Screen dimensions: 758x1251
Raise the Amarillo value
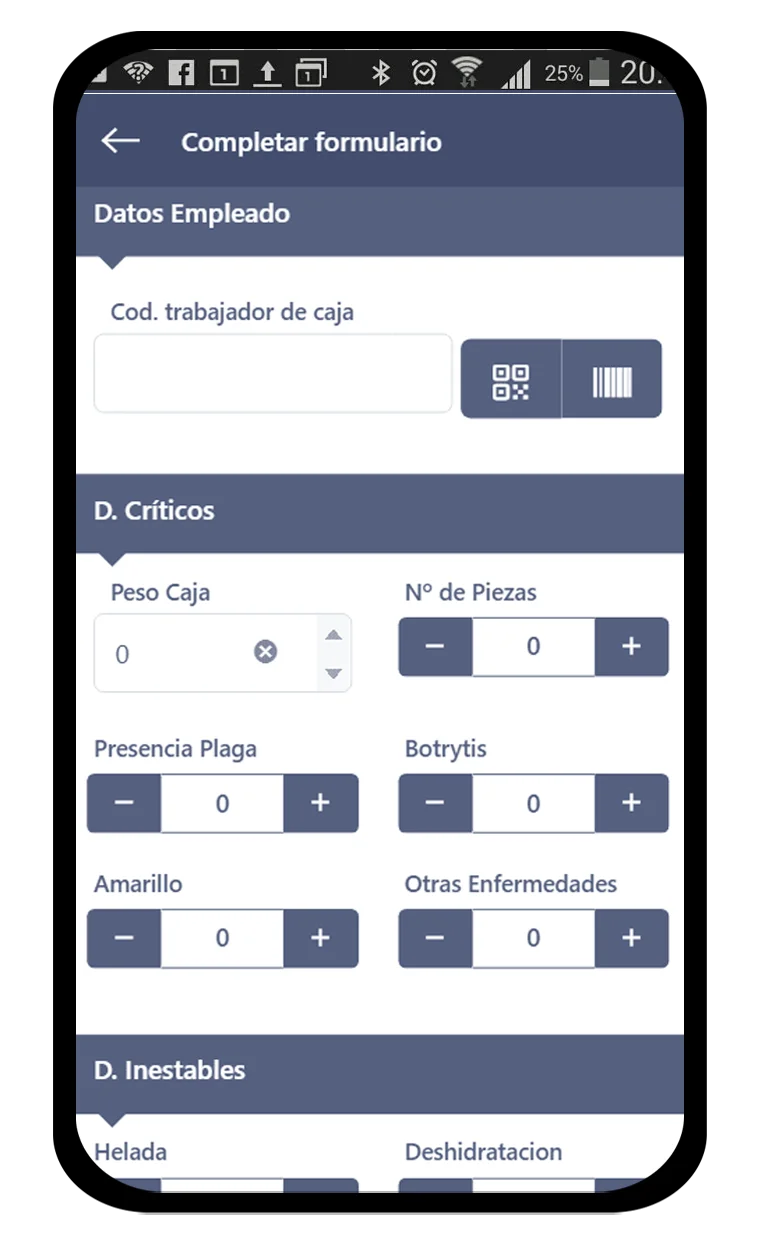click(x=320, y=938)
